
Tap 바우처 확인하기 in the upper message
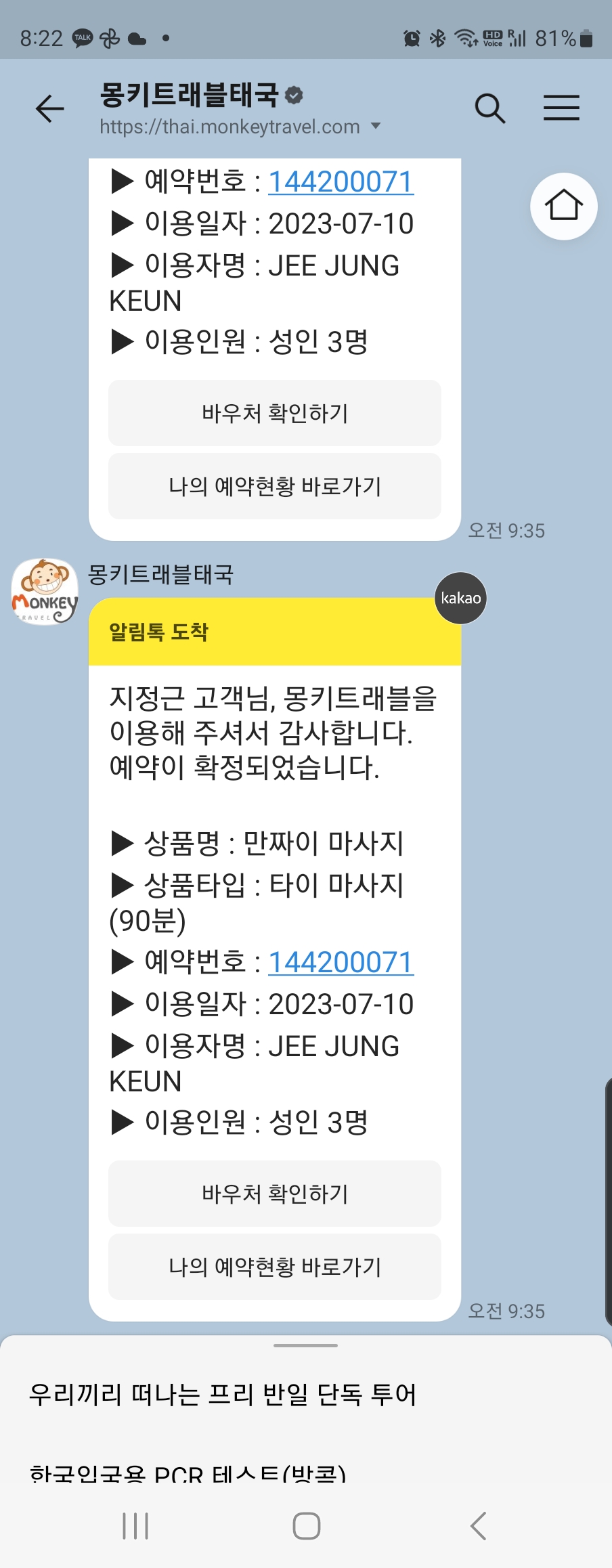tap(275, 413)
